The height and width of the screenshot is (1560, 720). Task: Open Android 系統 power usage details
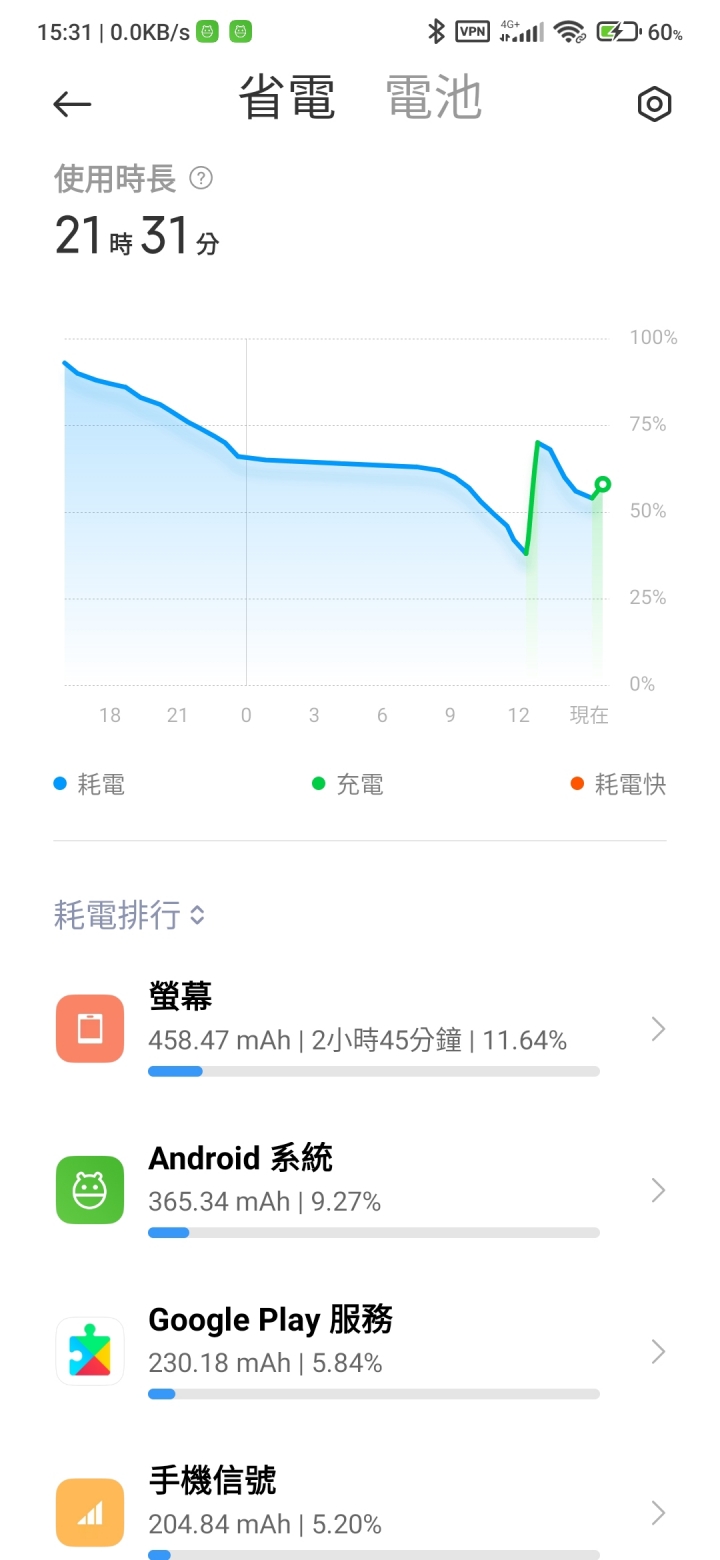tap(360, 1190)
